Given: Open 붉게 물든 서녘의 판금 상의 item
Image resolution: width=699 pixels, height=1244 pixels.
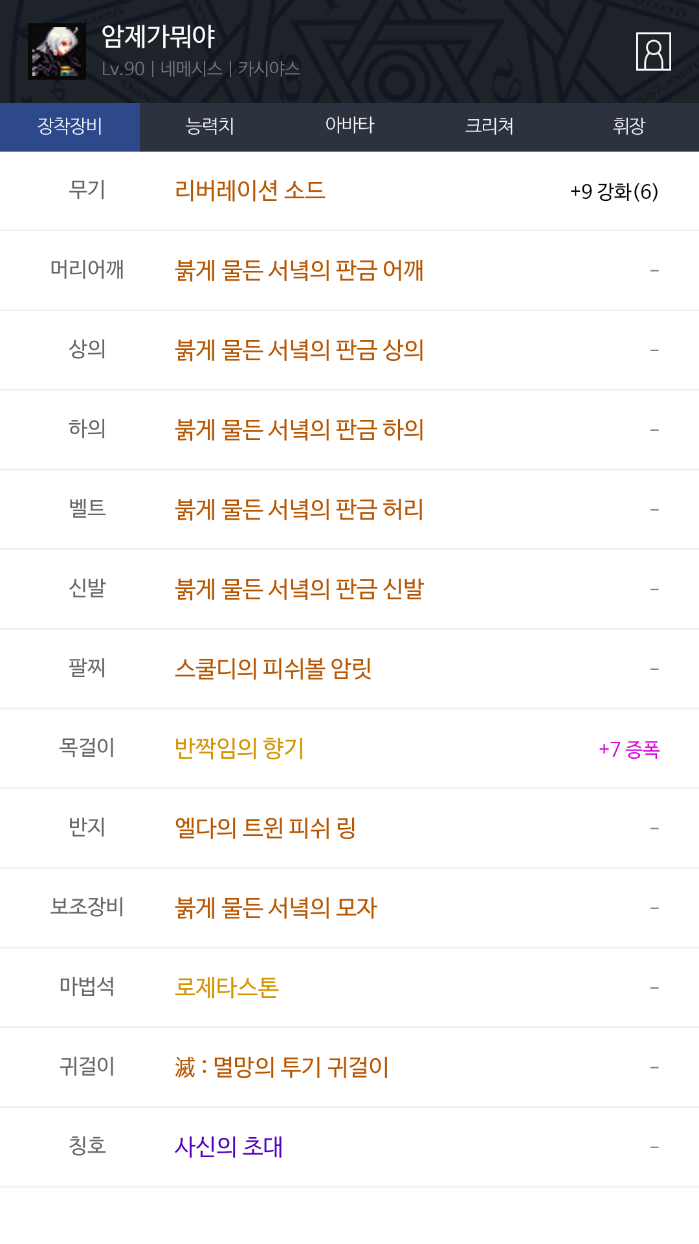Looking at the screenshot, I should (299, 350).
